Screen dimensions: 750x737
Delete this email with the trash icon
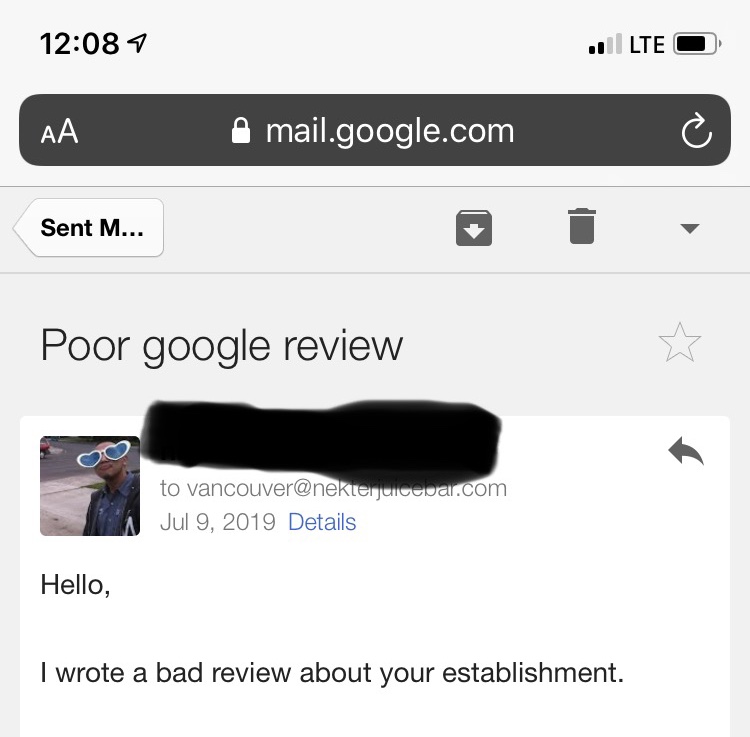click(x=582, y=227)
